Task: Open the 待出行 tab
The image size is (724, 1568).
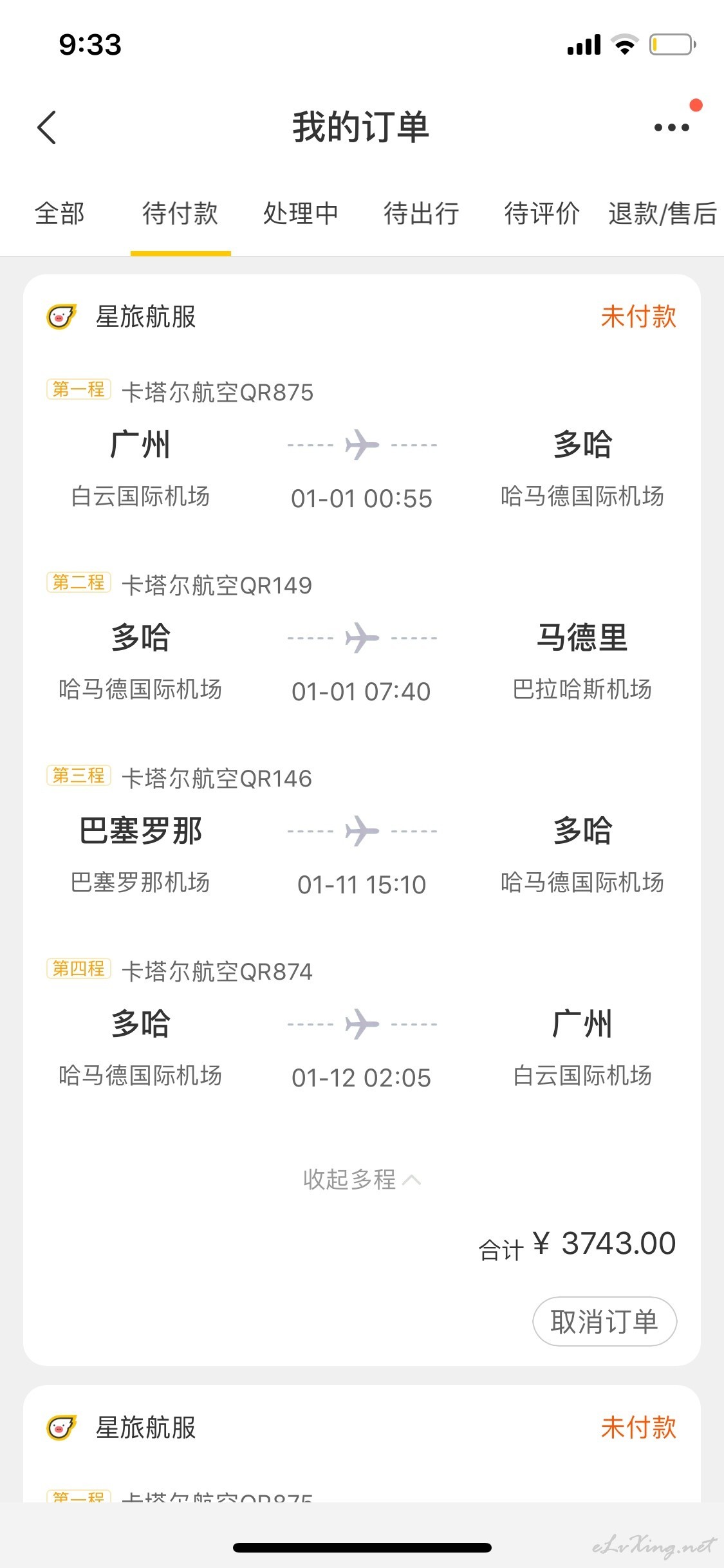Action: pos(422,213)
